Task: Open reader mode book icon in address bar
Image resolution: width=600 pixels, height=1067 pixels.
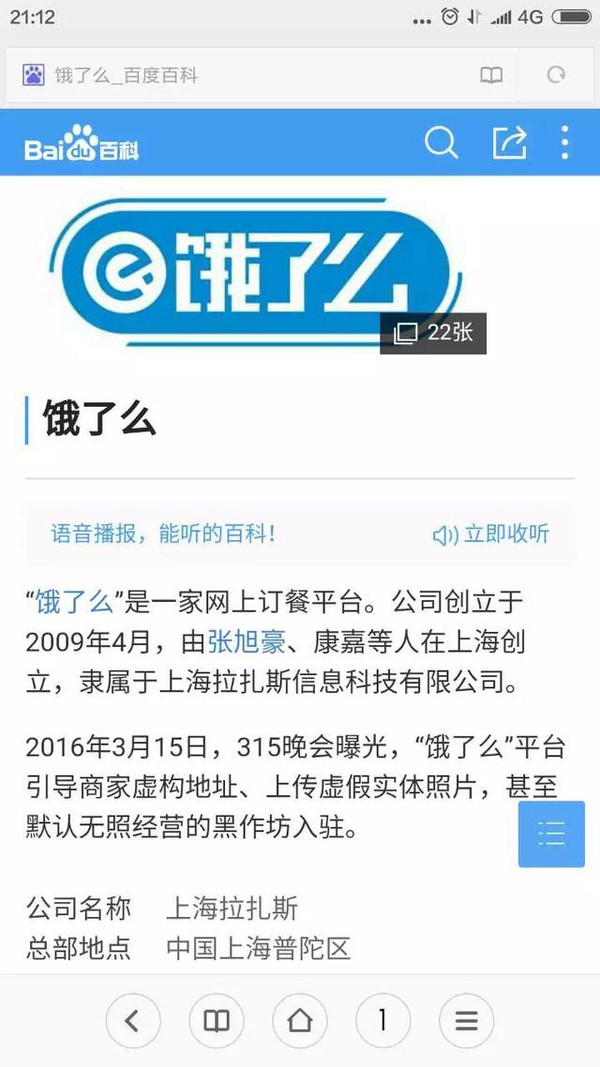Action: [x=491, y=75]
